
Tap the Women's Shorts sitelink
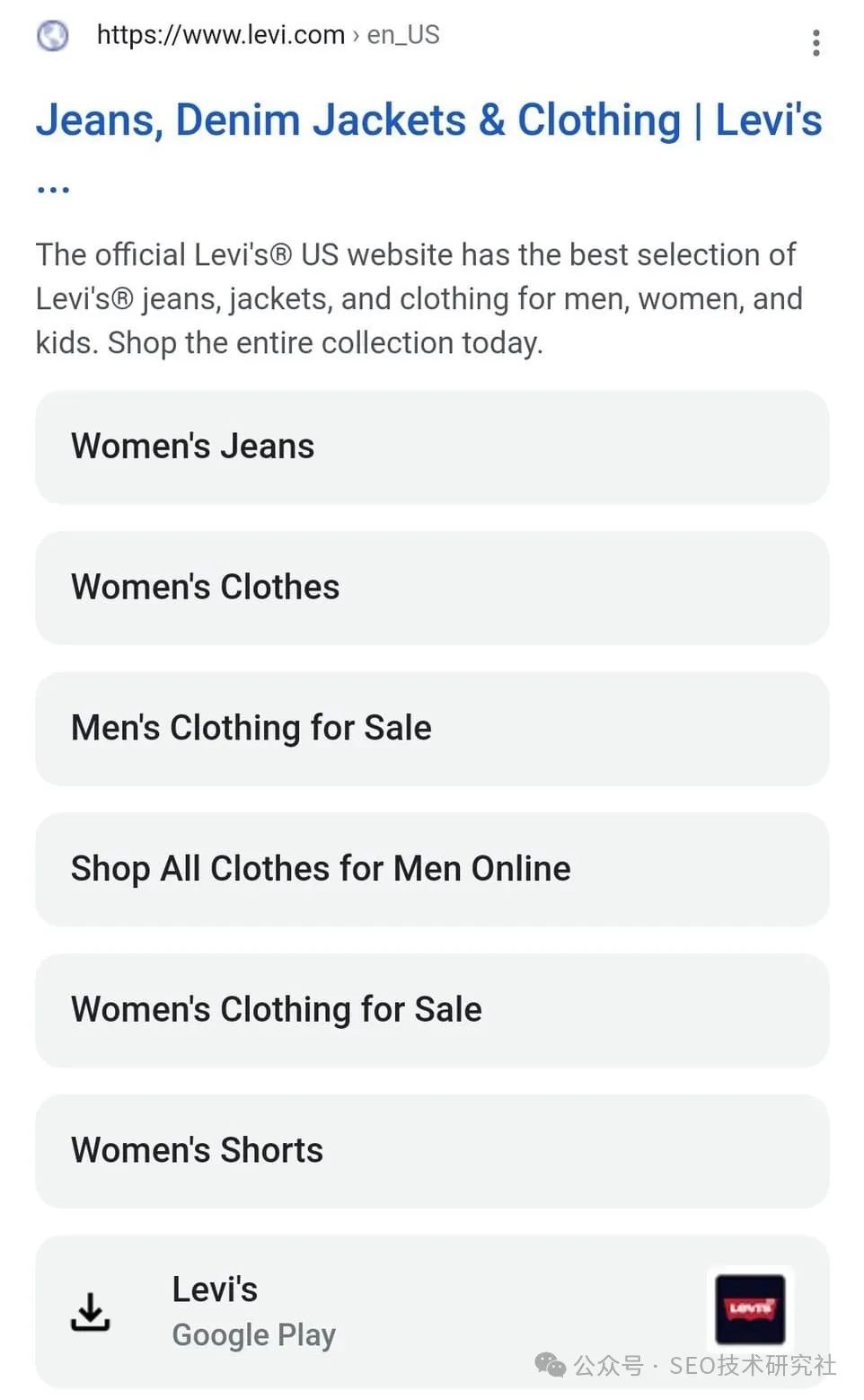431,1150
